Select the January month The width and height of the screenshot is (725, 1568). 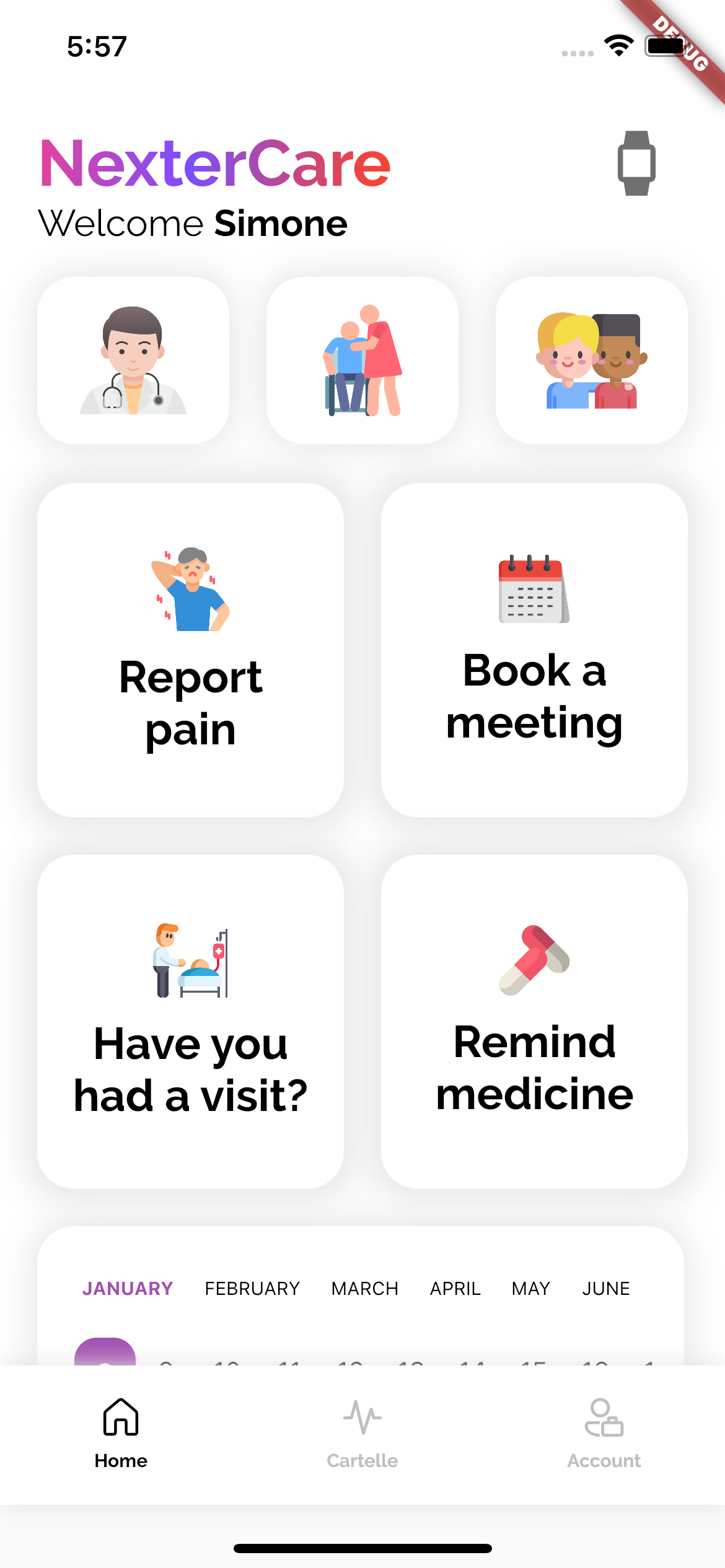click(x=127, y=1289)
